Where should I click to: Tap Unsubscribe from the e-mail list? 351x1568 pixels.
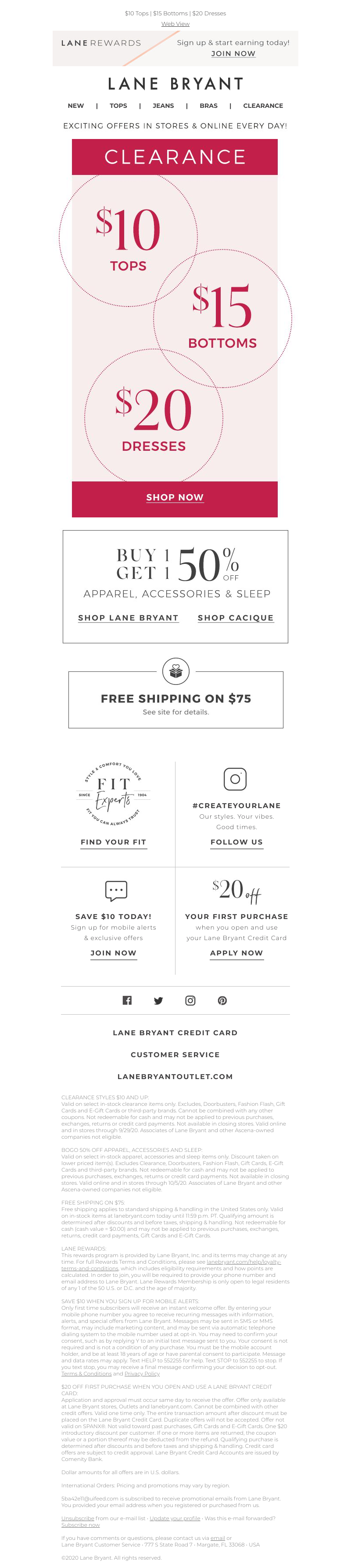click(x=77, y=1518)
